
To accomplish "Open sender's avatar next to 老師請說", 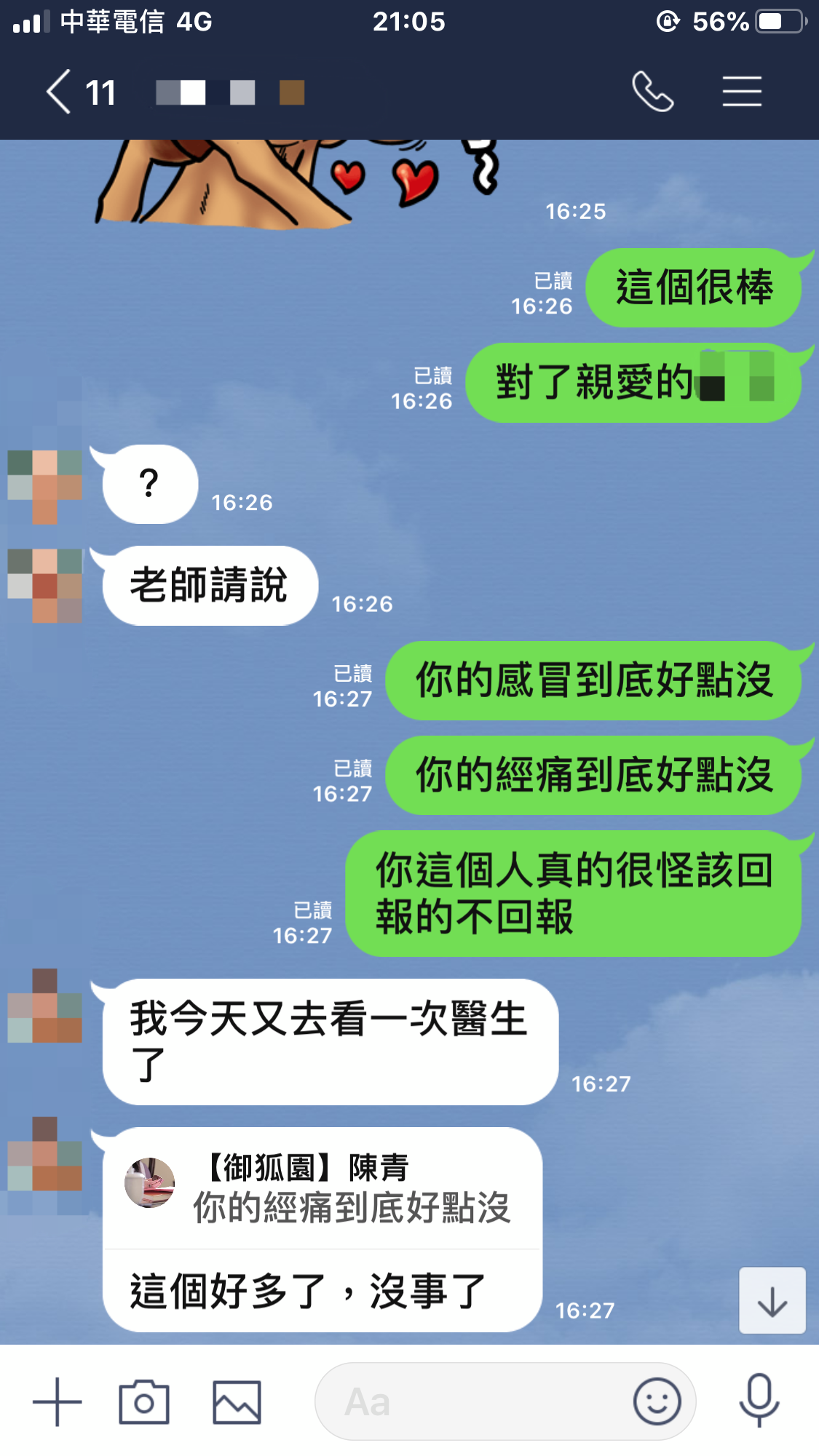I will tap(45, 586).
